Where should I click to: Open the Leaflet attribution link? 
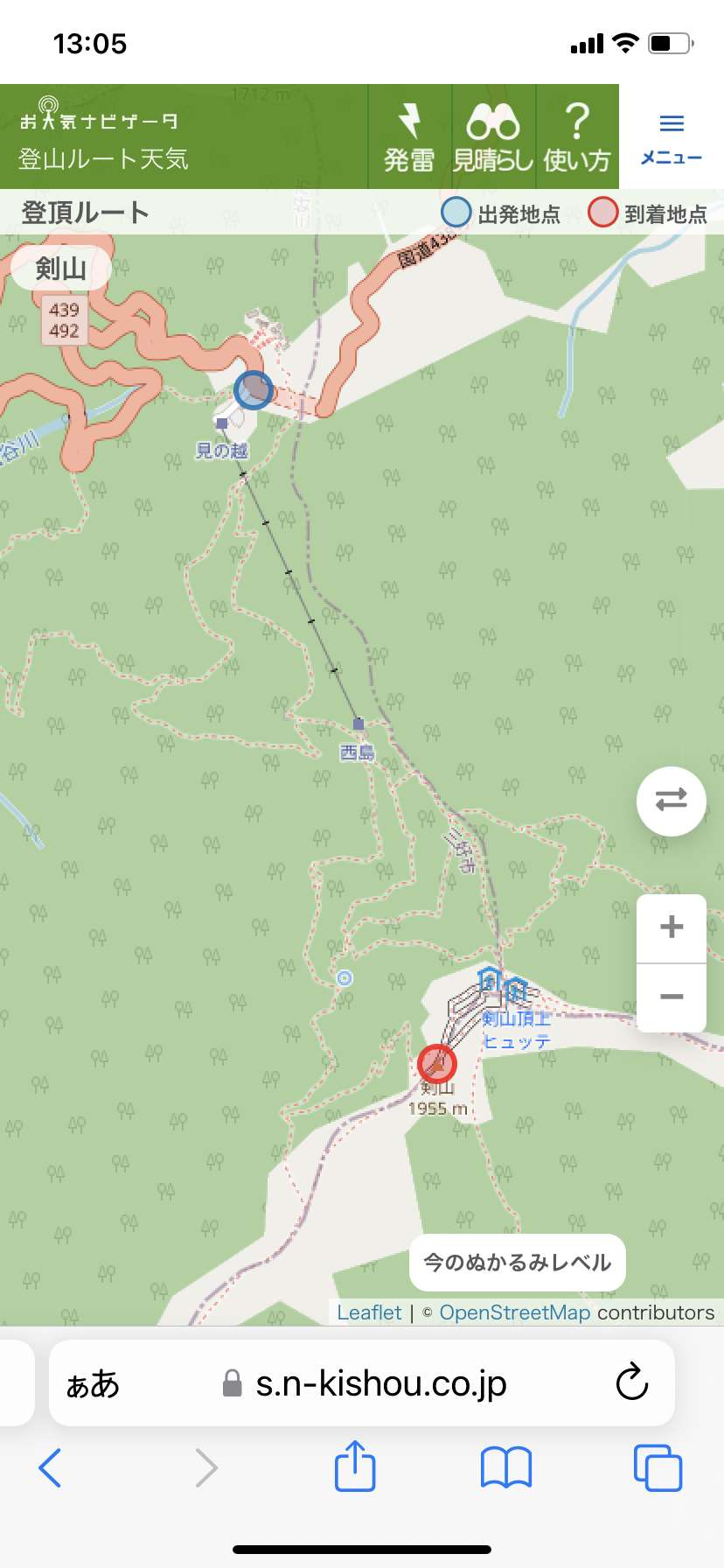(369, 1312)
